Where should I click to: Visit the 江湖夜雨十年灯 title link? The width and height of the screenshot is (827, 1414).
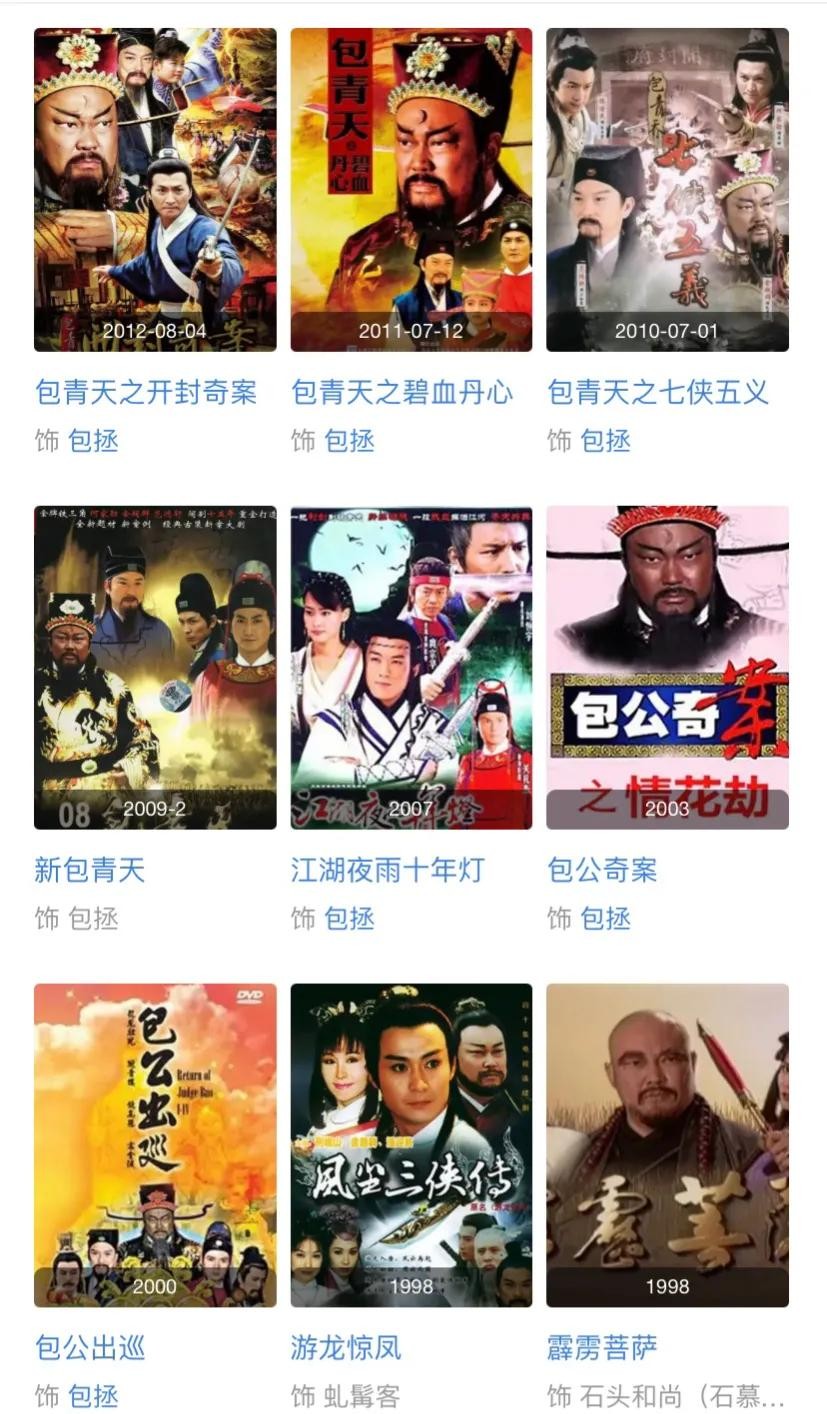click(x=388, y=870)
